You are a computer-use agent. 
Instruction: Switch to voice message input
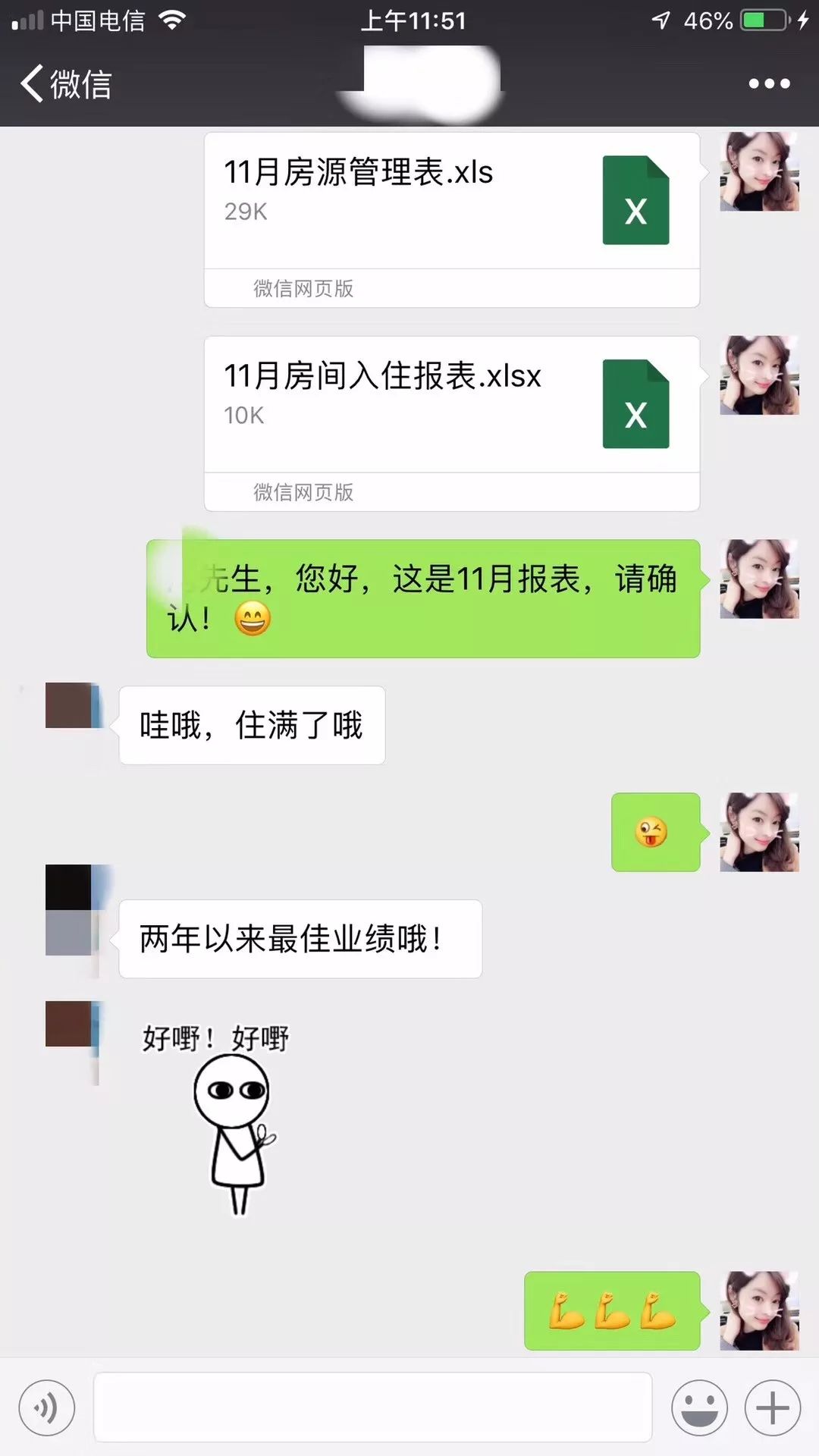pos(47,1408)
